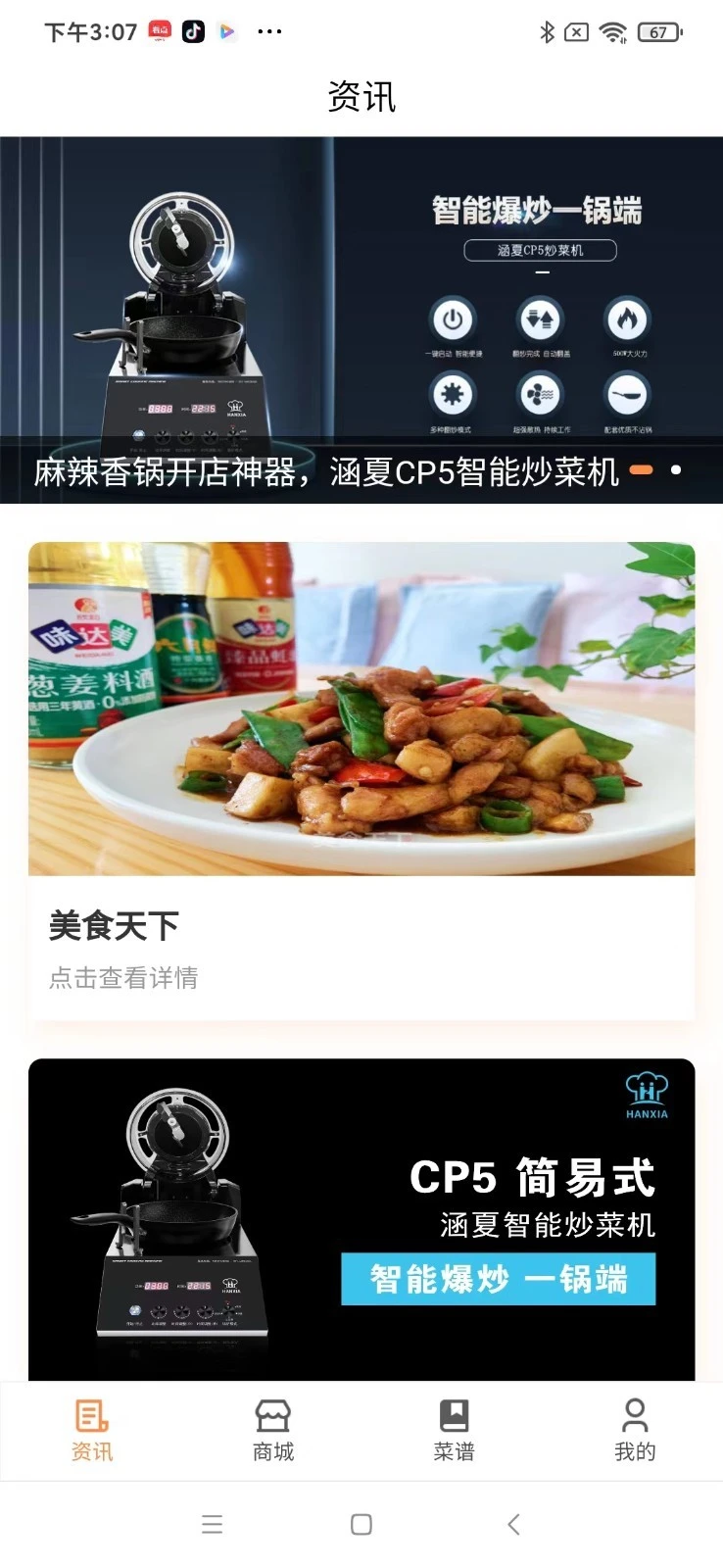Click the 商城 storefront icon
Screen dimensions: 723x1568
[271, 1418]
